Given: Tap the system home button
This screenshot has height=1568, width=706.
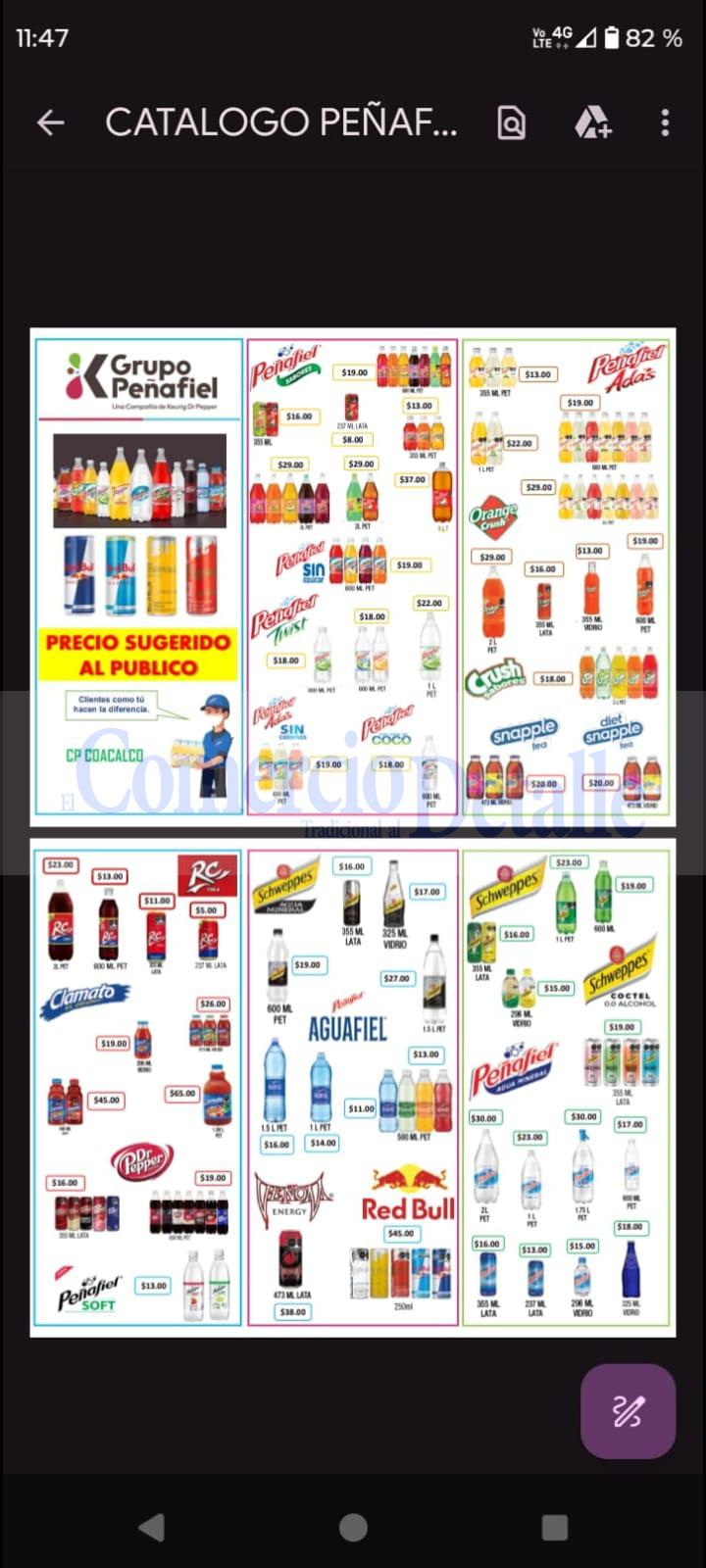Looking at the screenshot, I should tap(353, 1527).
